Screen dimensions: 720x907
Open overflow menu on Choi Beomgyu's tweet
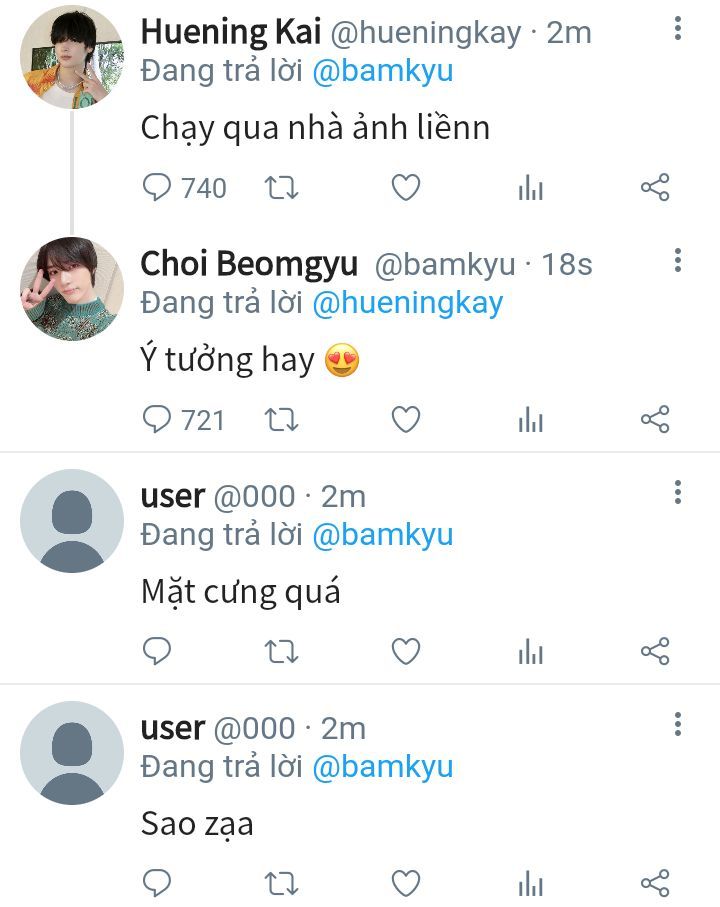(x=678, y=261)
